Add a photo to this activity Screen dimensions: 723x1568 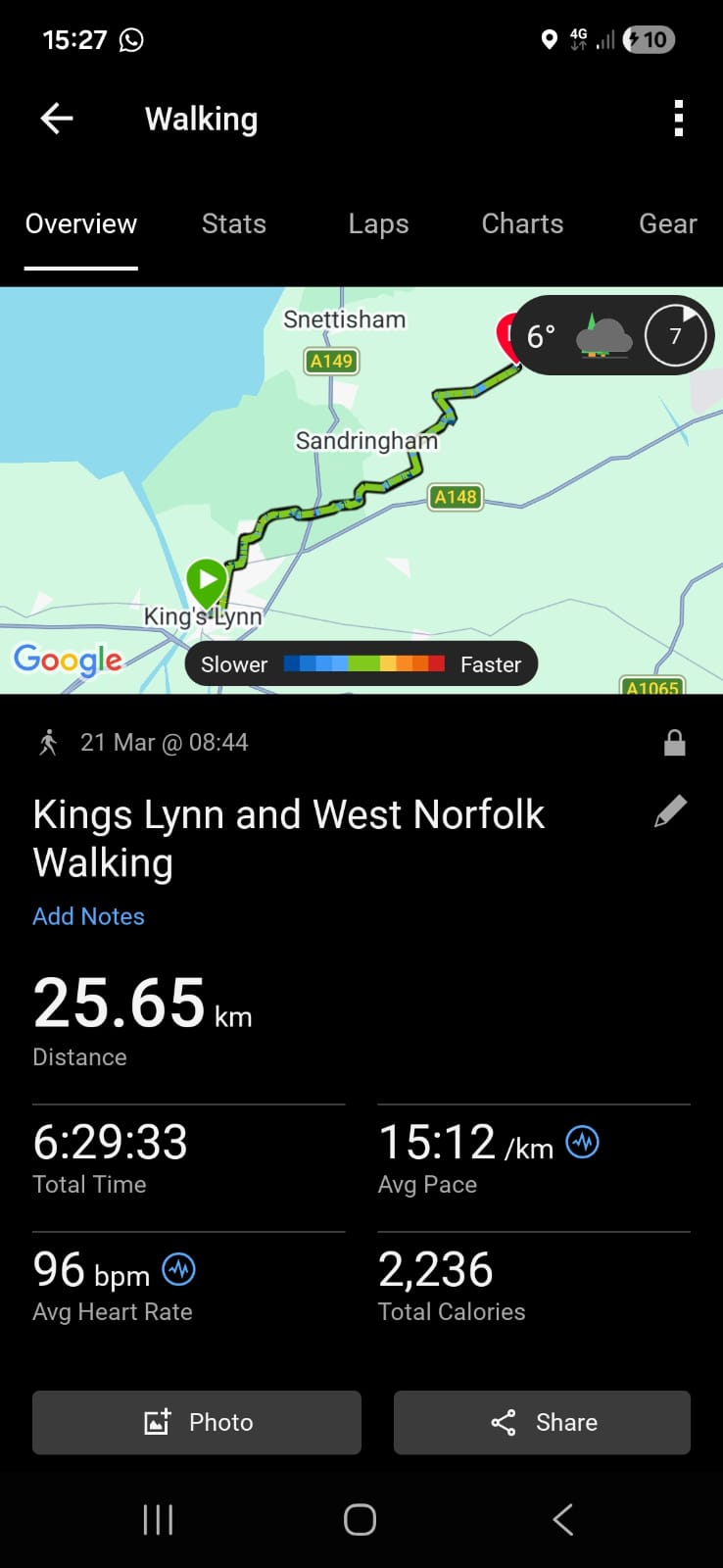coord(197,1422)
